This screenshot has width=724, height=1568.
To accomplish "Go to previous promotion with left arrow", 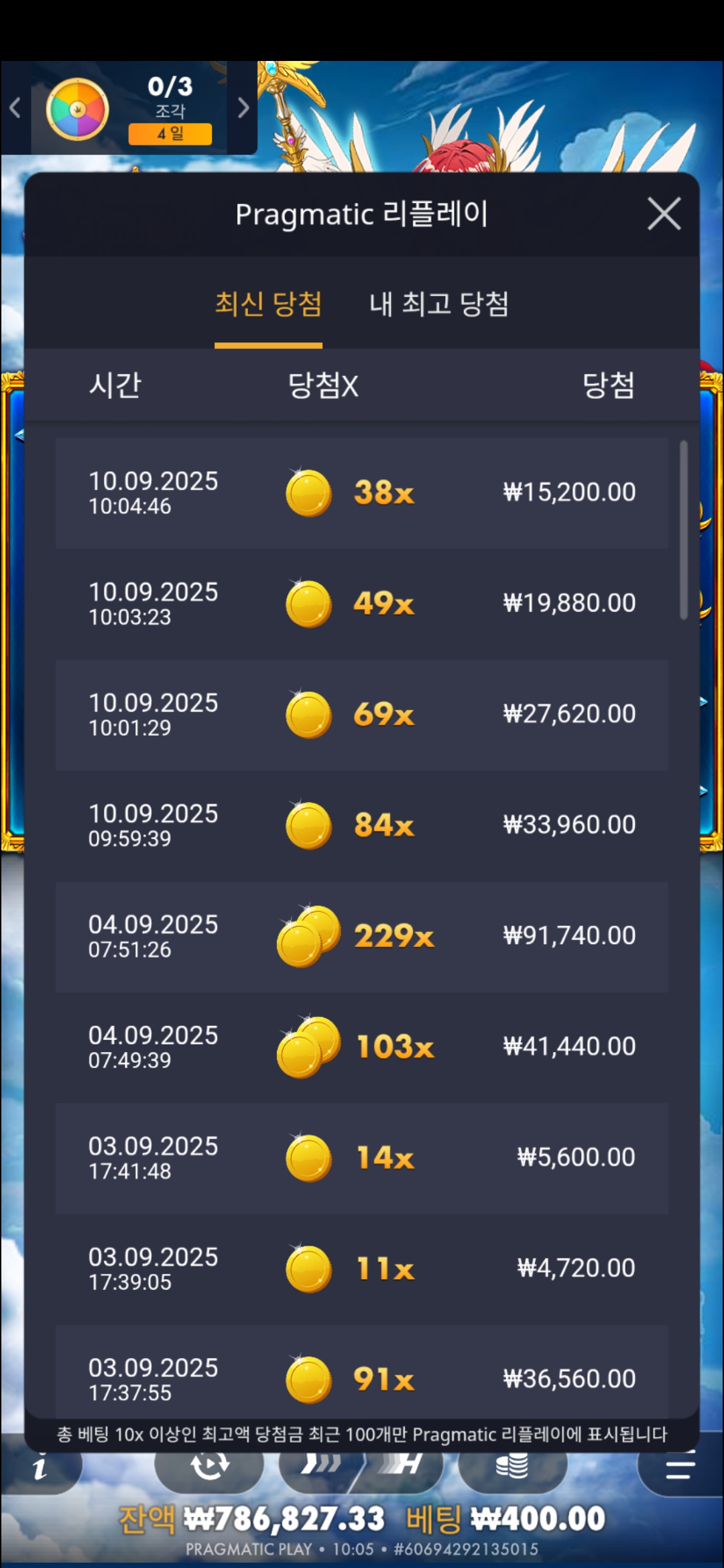I will coord(15,107).
